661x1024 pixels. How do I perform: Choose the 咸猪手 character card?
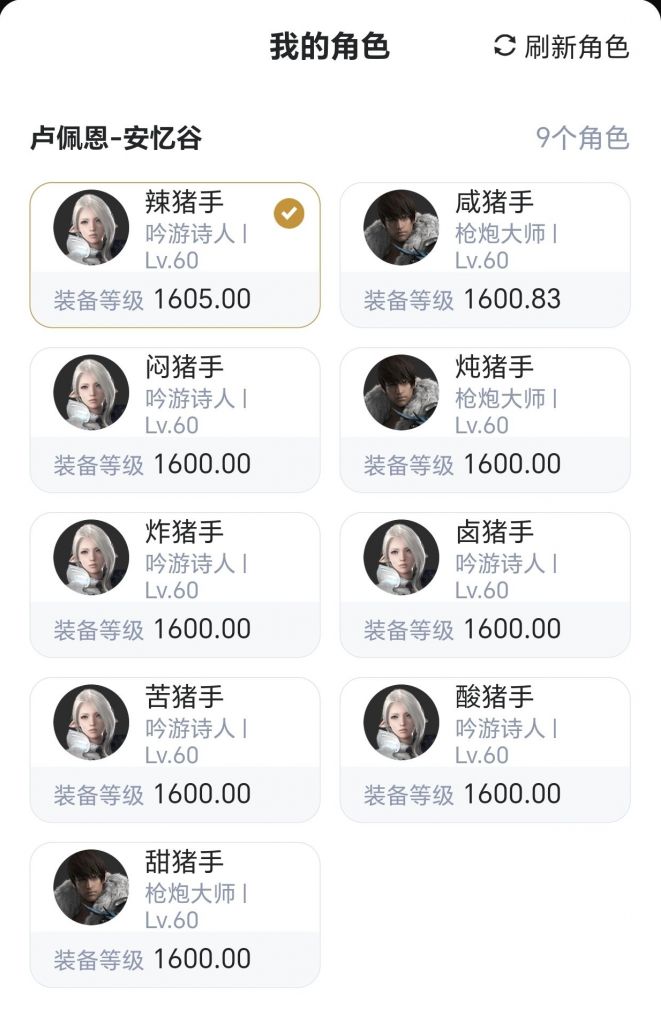[x=485, y=254]
